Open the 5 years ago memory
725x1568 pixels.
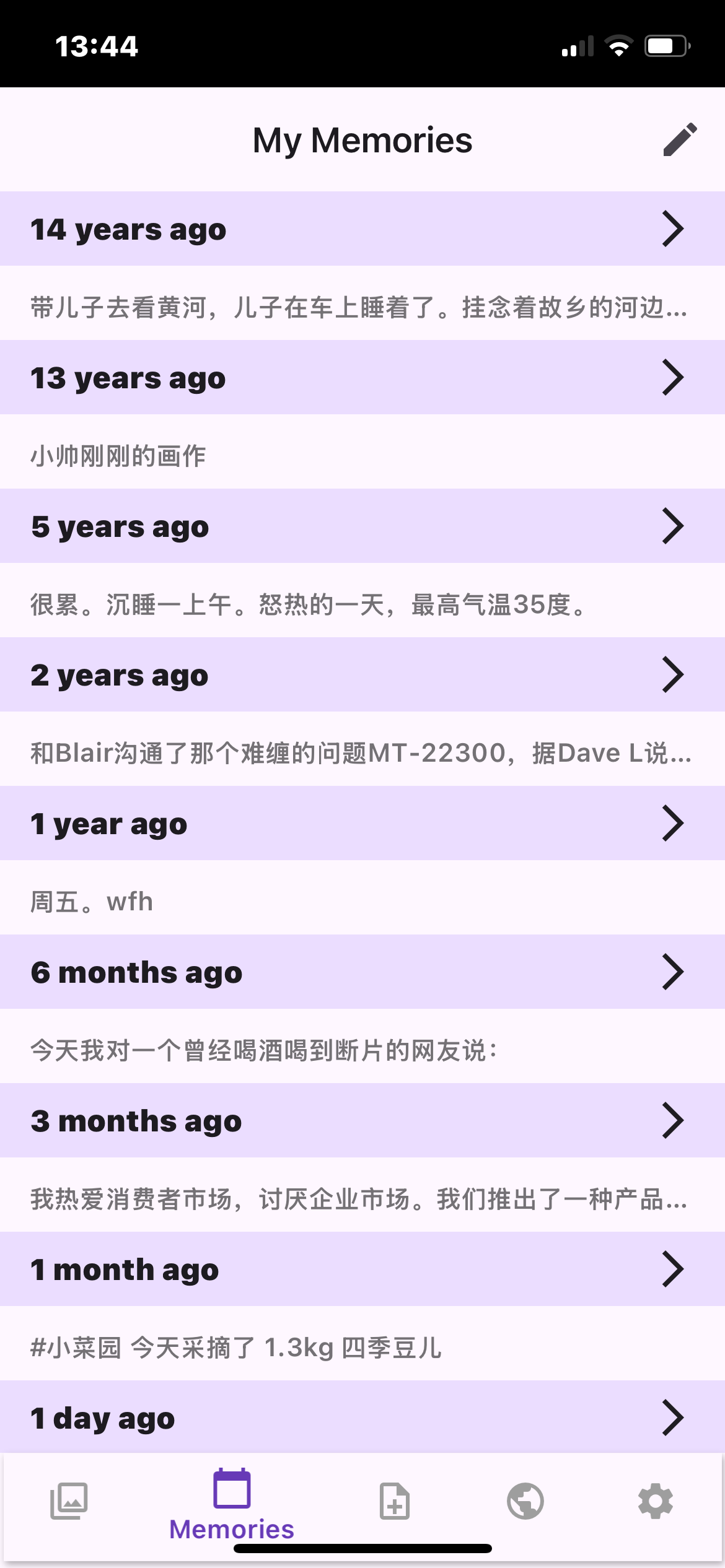(362, 526)
